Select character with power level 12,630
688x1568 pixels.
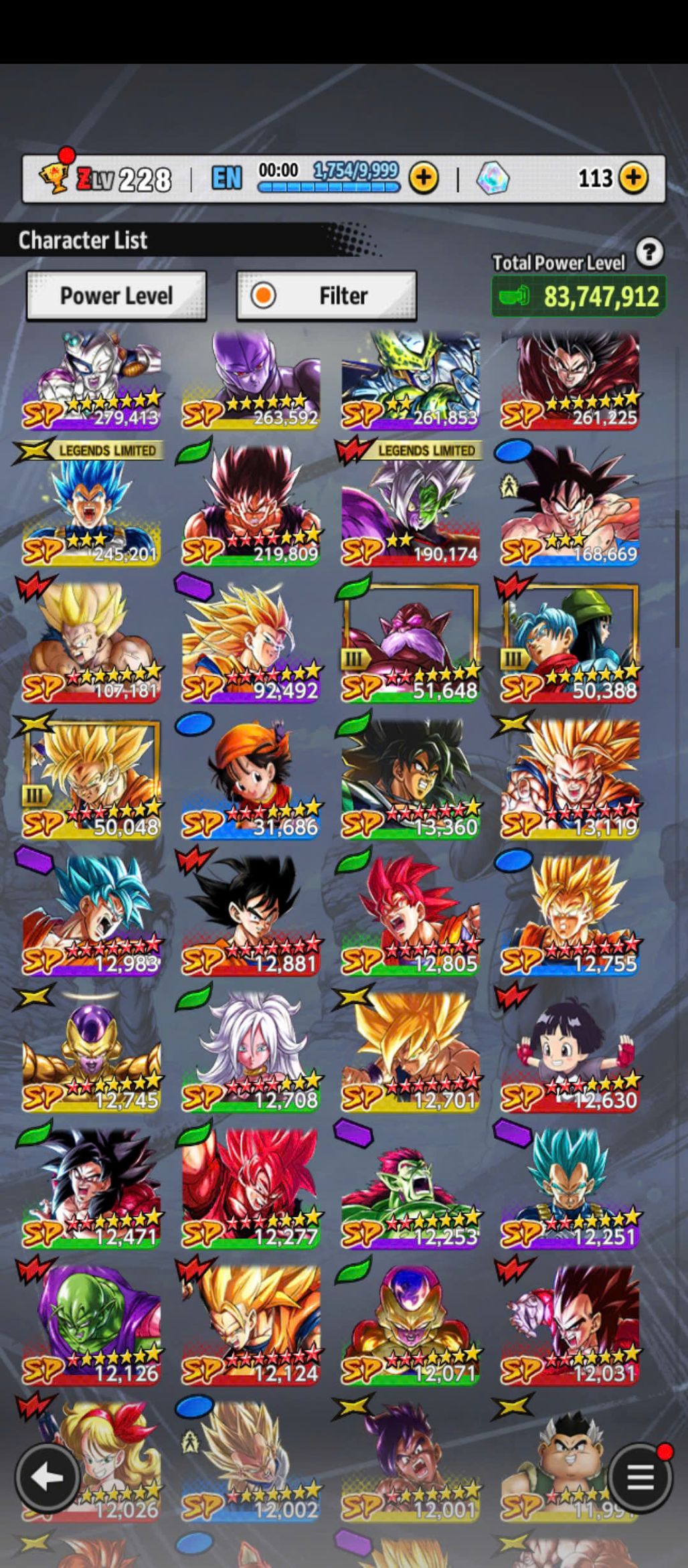tap(570, 1052)
